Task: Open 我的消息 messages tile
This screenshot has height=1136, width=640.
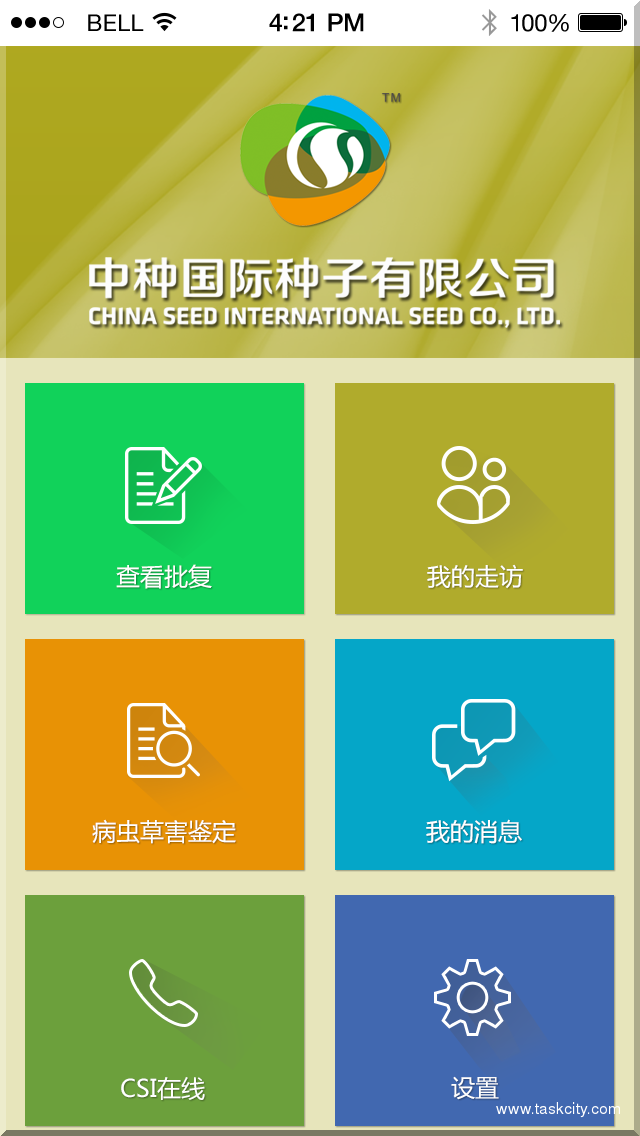Action: tap(474, 754)
